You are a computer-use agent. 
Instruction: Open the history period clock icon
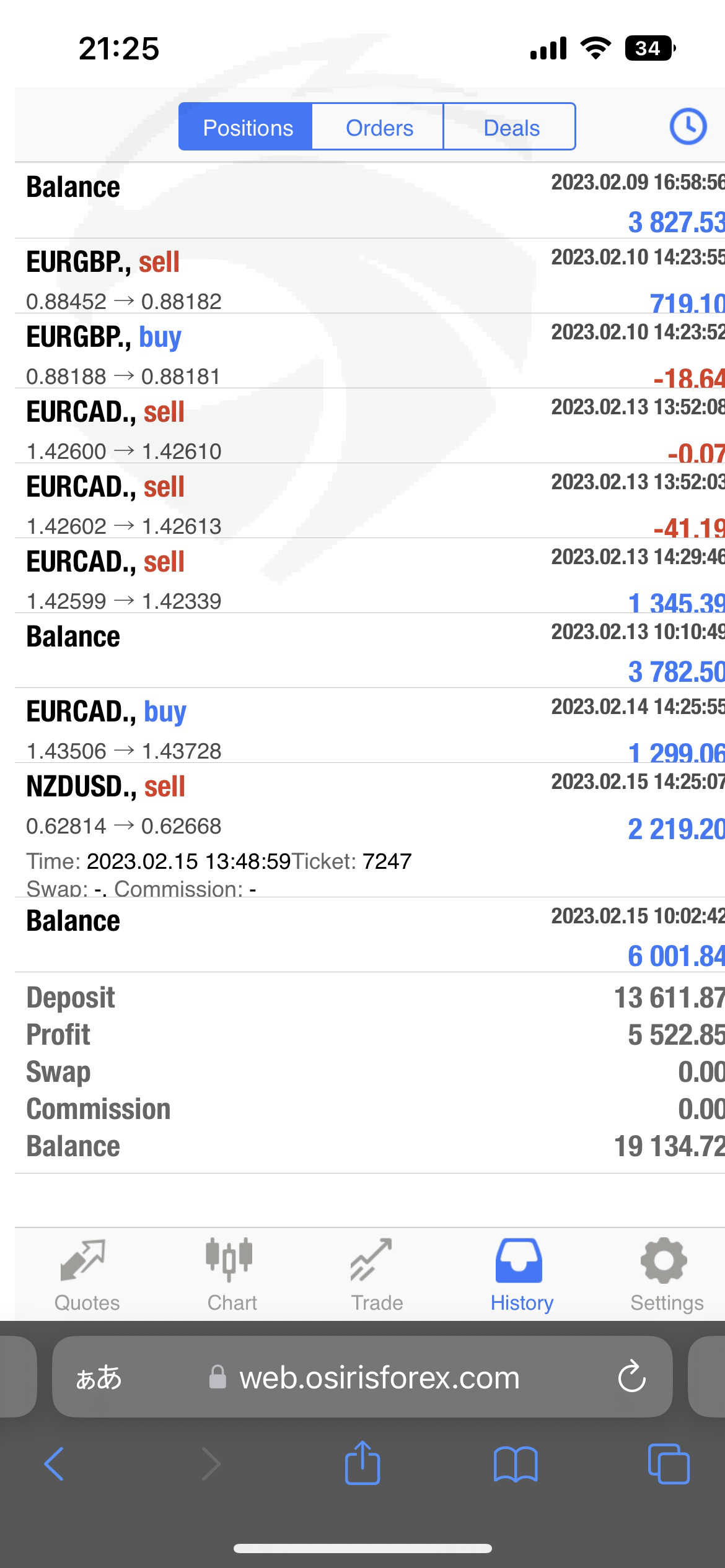(688, 127)
